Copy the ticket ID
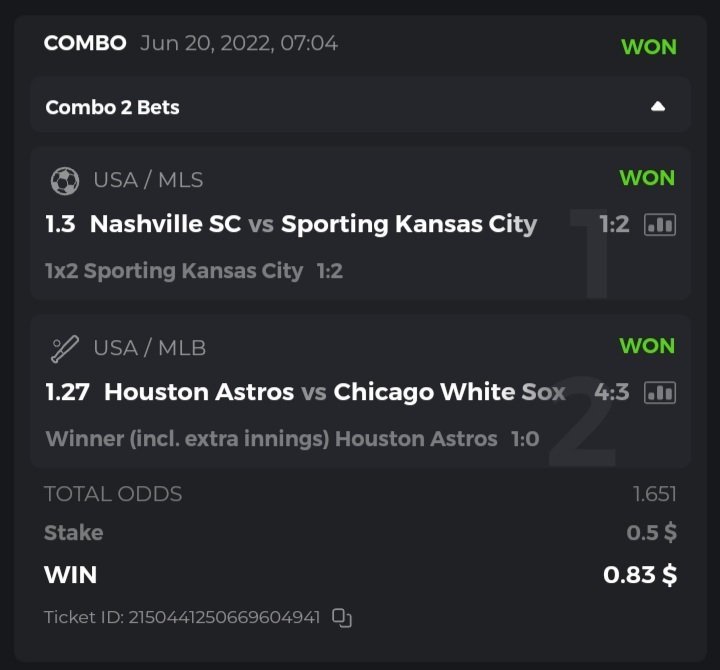Image resolution: width=720 pixels, height=670 pixels. (342, 618)
